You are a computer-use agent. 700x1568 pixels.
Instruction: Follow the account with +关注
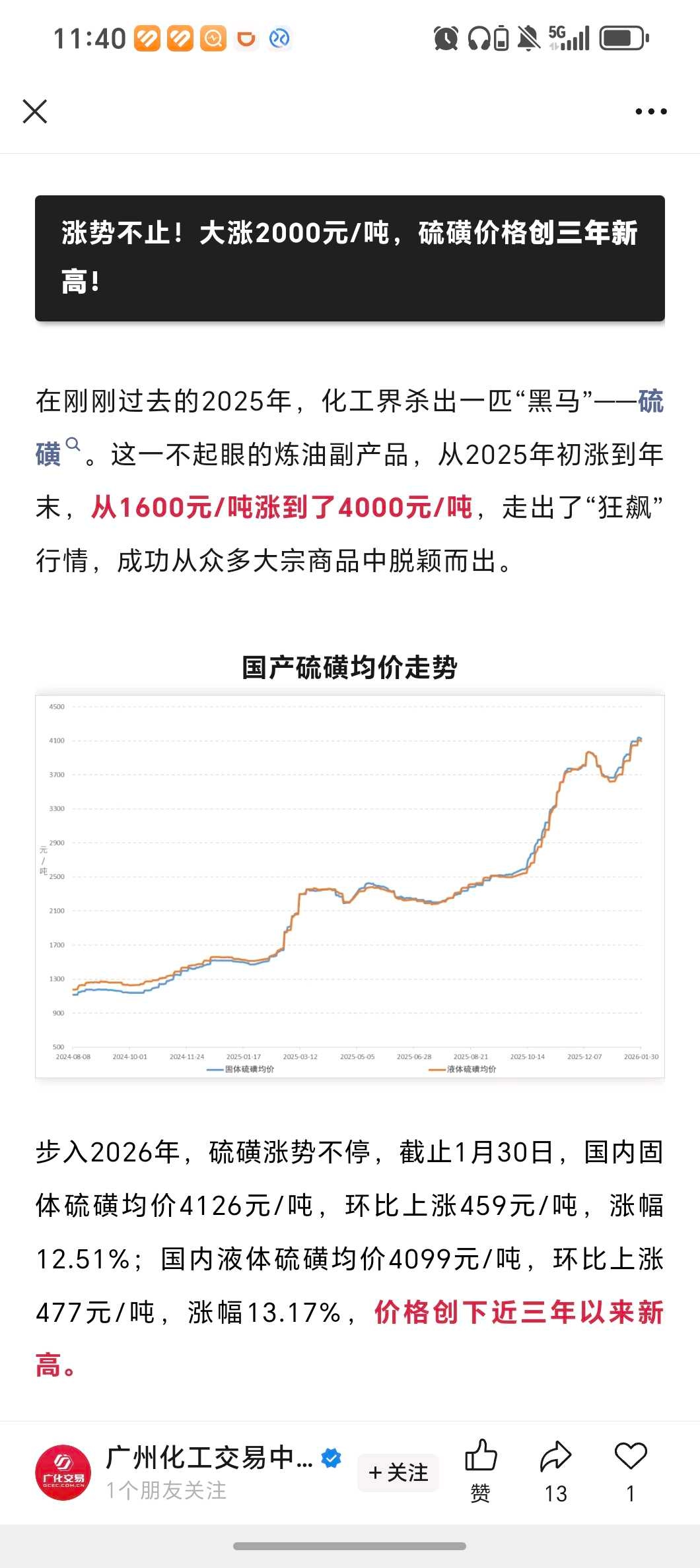point(398,1472)
